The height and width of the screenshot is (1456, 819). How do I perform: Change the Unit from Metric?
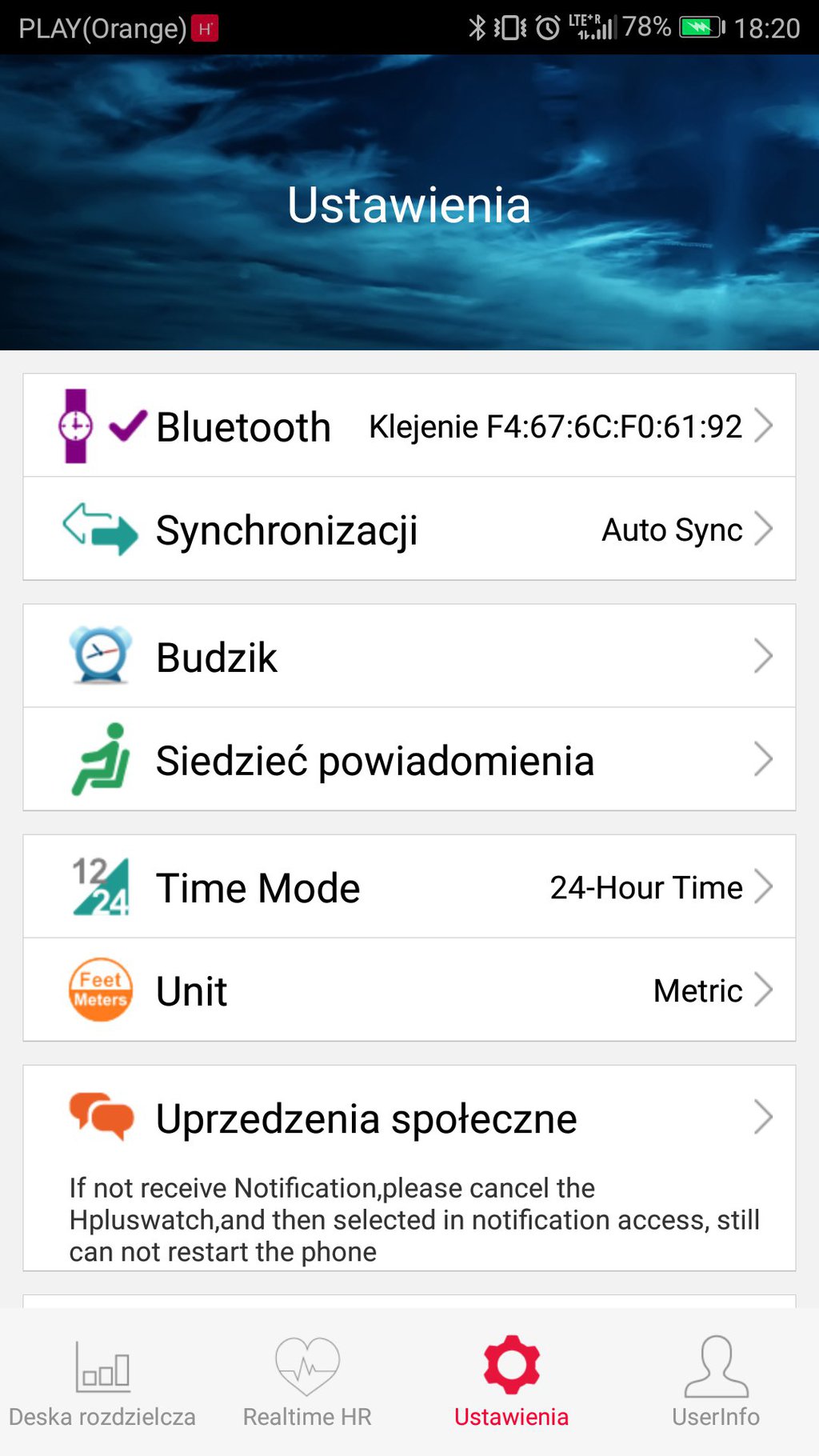tap(409, 990)
